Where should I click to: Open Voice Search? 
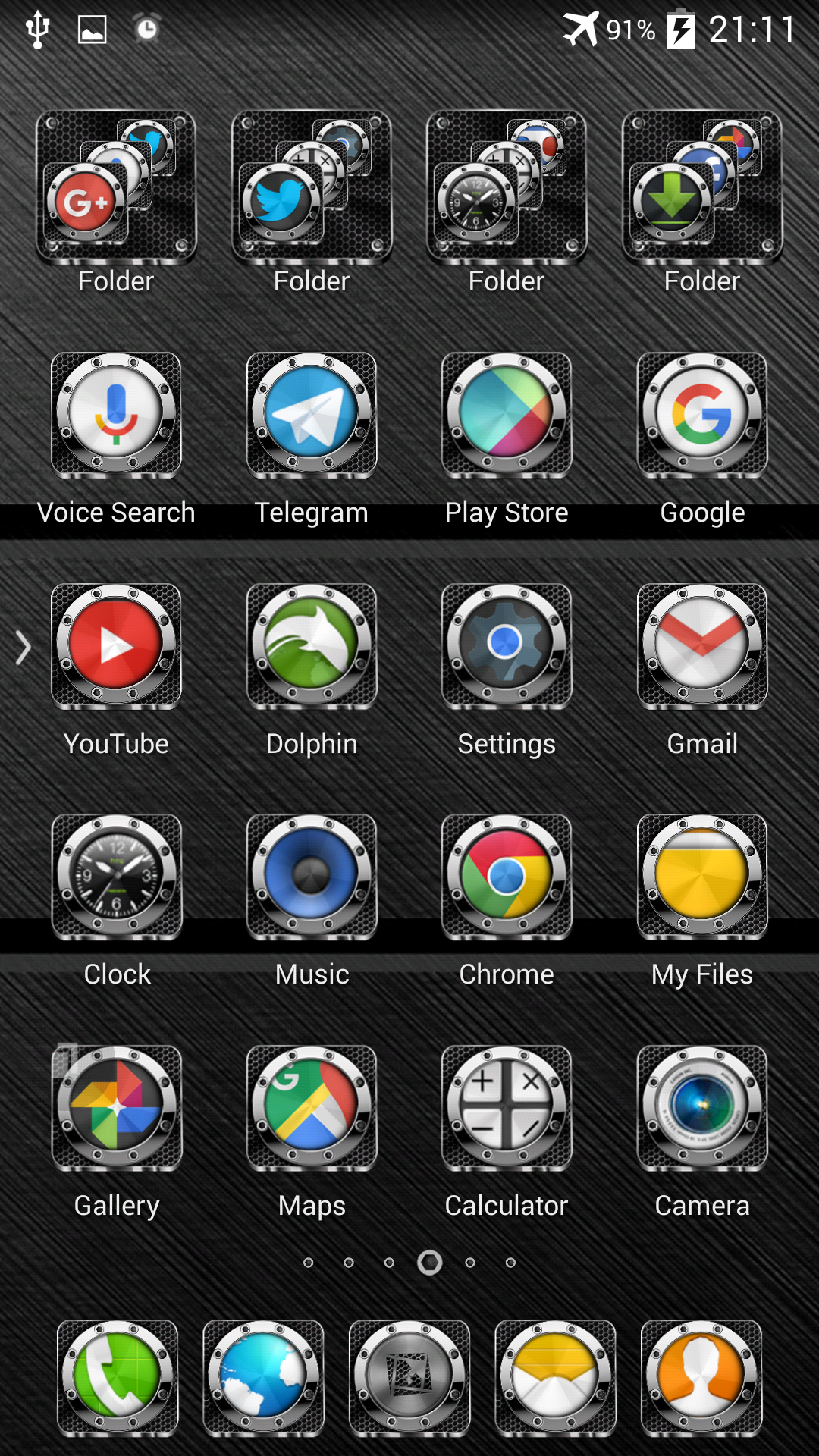[116, 415]
